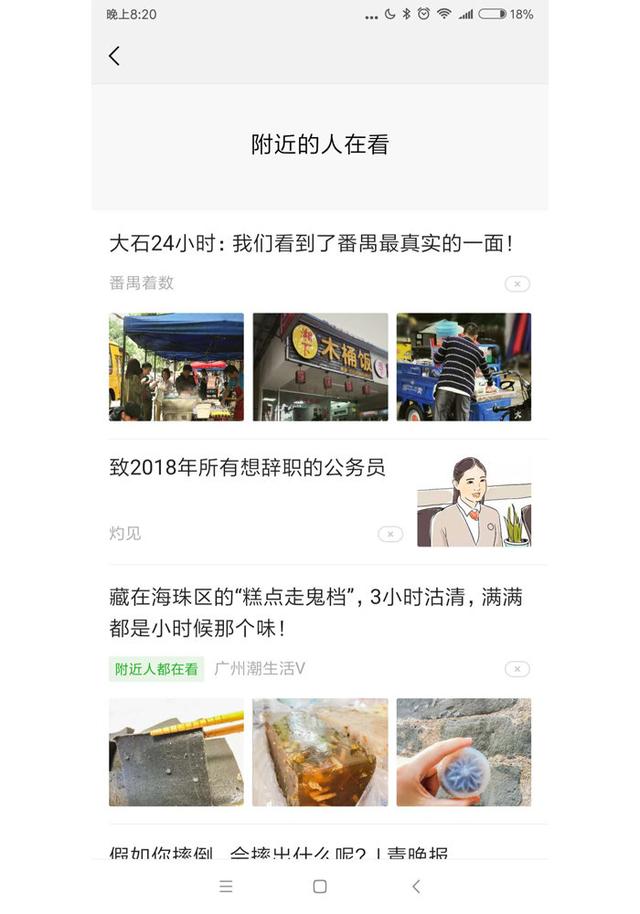Open the 假如你摔倒 article
The image size is (640, 914).
coord(279,853)
